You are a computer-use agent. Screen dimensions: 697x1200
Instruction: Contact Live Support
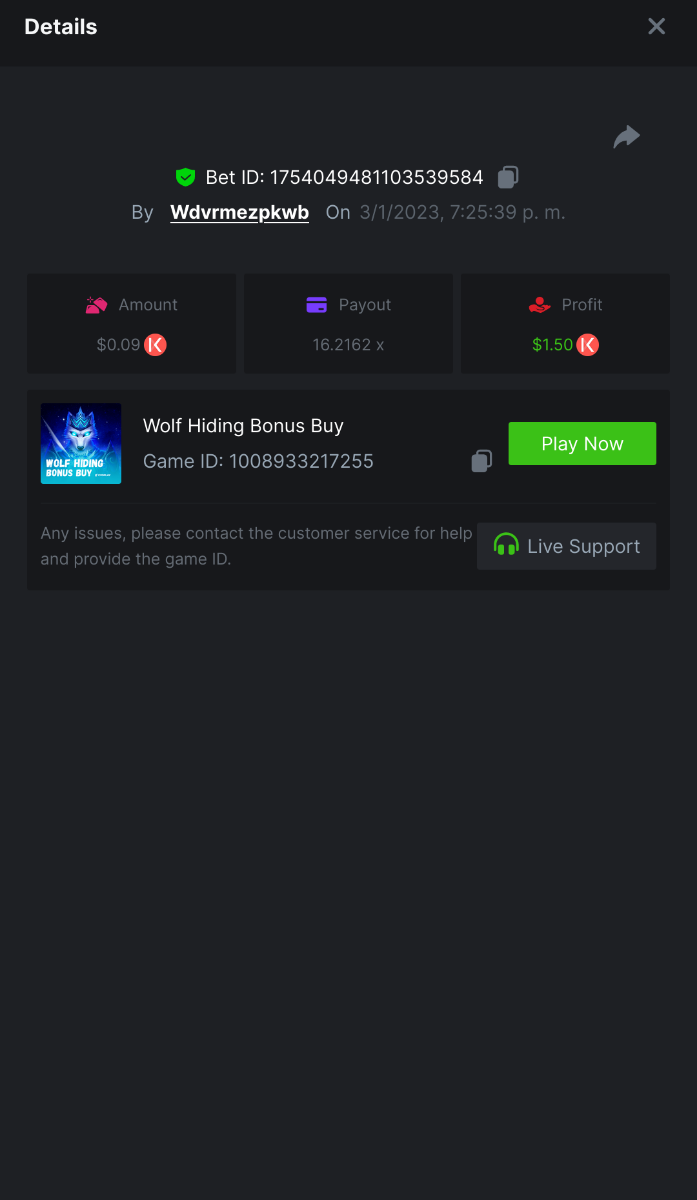(x=566, y=546)
